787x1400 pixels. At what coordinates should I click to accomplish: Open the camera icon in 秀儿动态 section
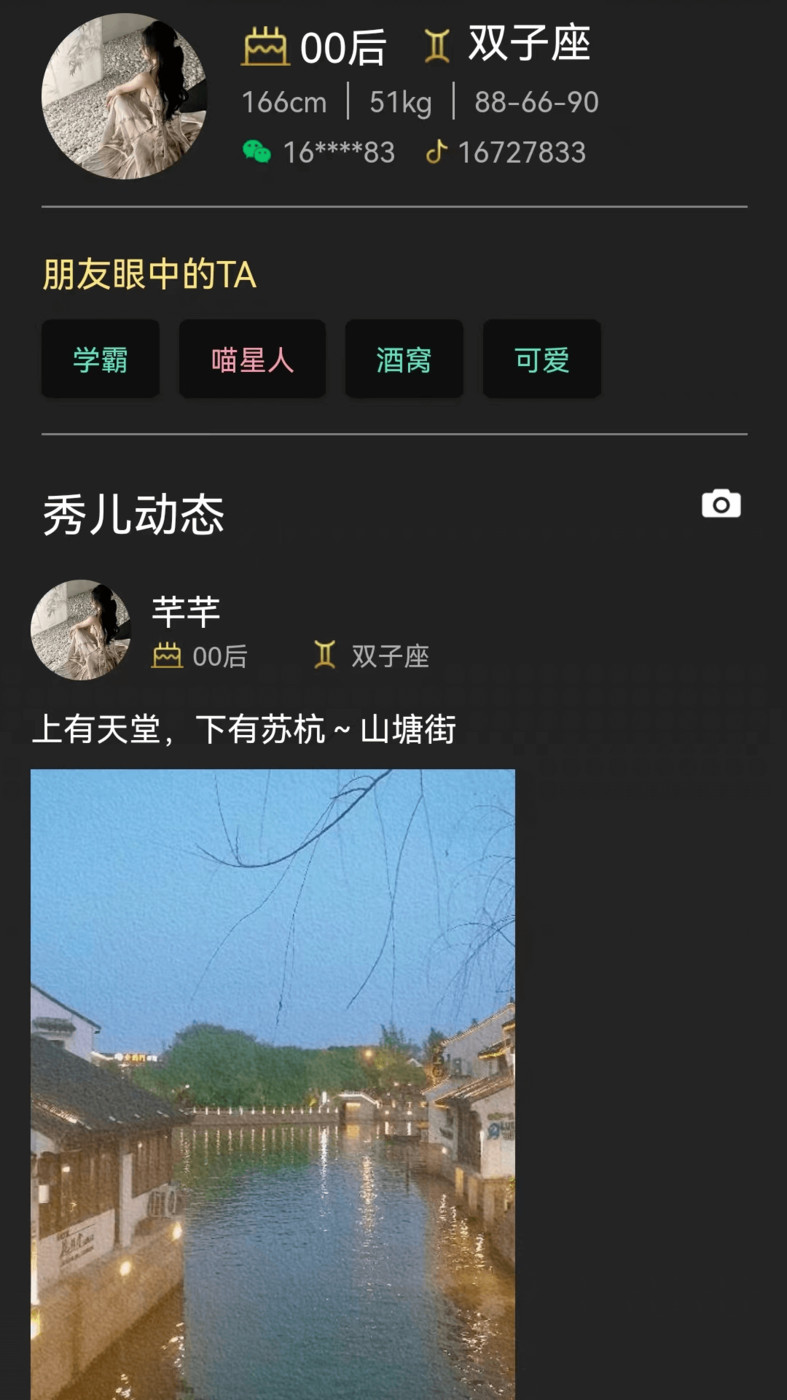tap(722, 505)
